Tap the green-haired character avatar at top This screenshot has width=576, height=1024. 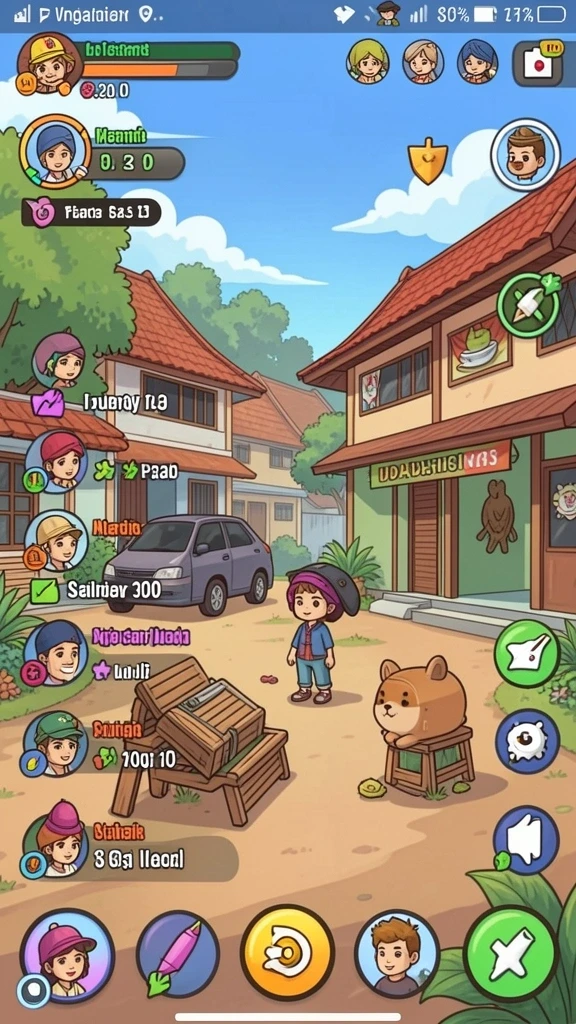tap(368, 61)
